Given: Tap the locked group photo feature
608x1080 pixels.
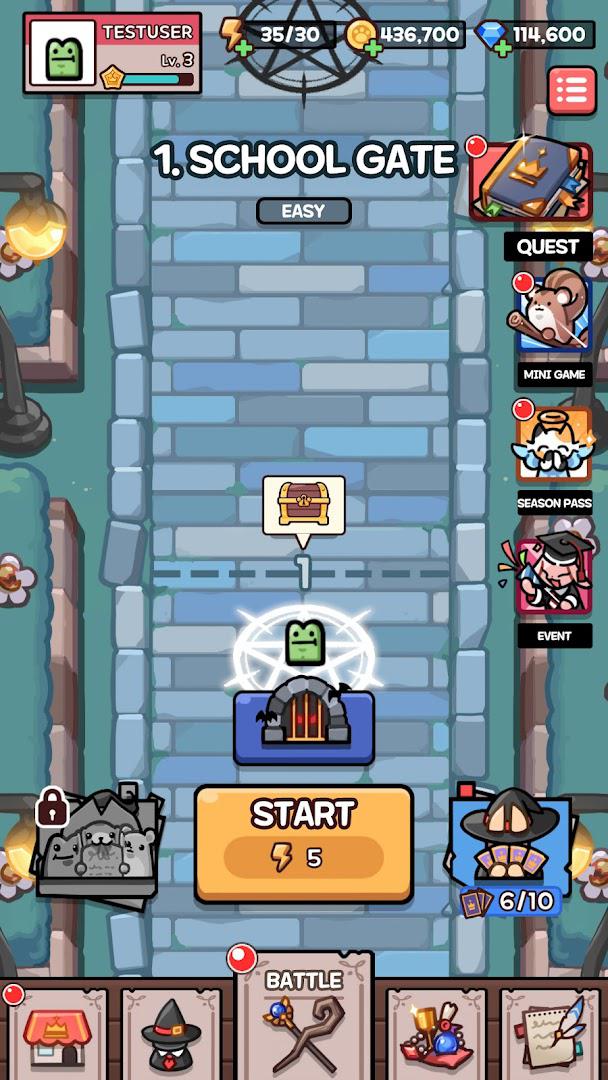Looking at the screenshot, I should point(95,842).
